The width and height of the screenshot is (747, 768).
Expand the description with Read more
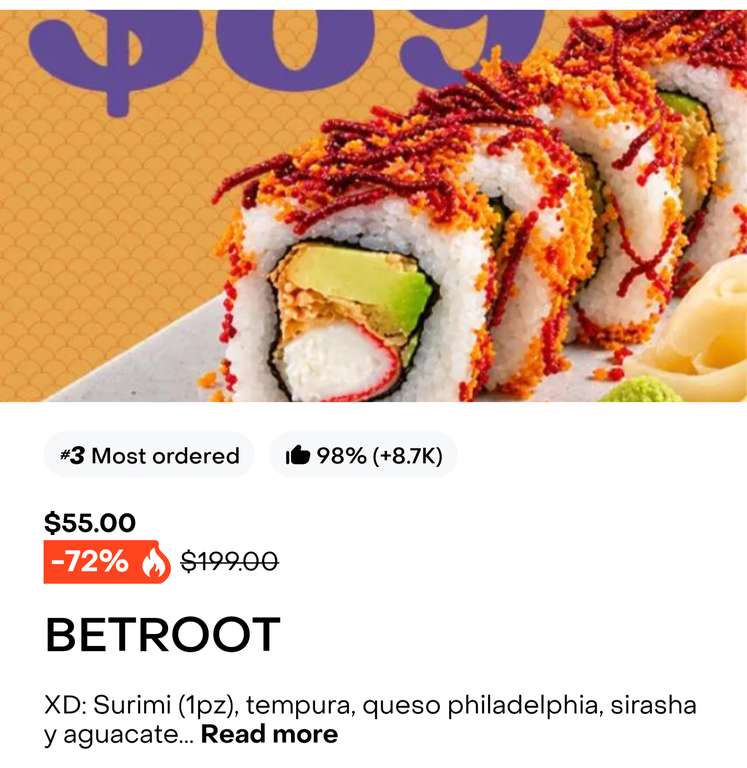pyautogui.click(x=269, y=734)
